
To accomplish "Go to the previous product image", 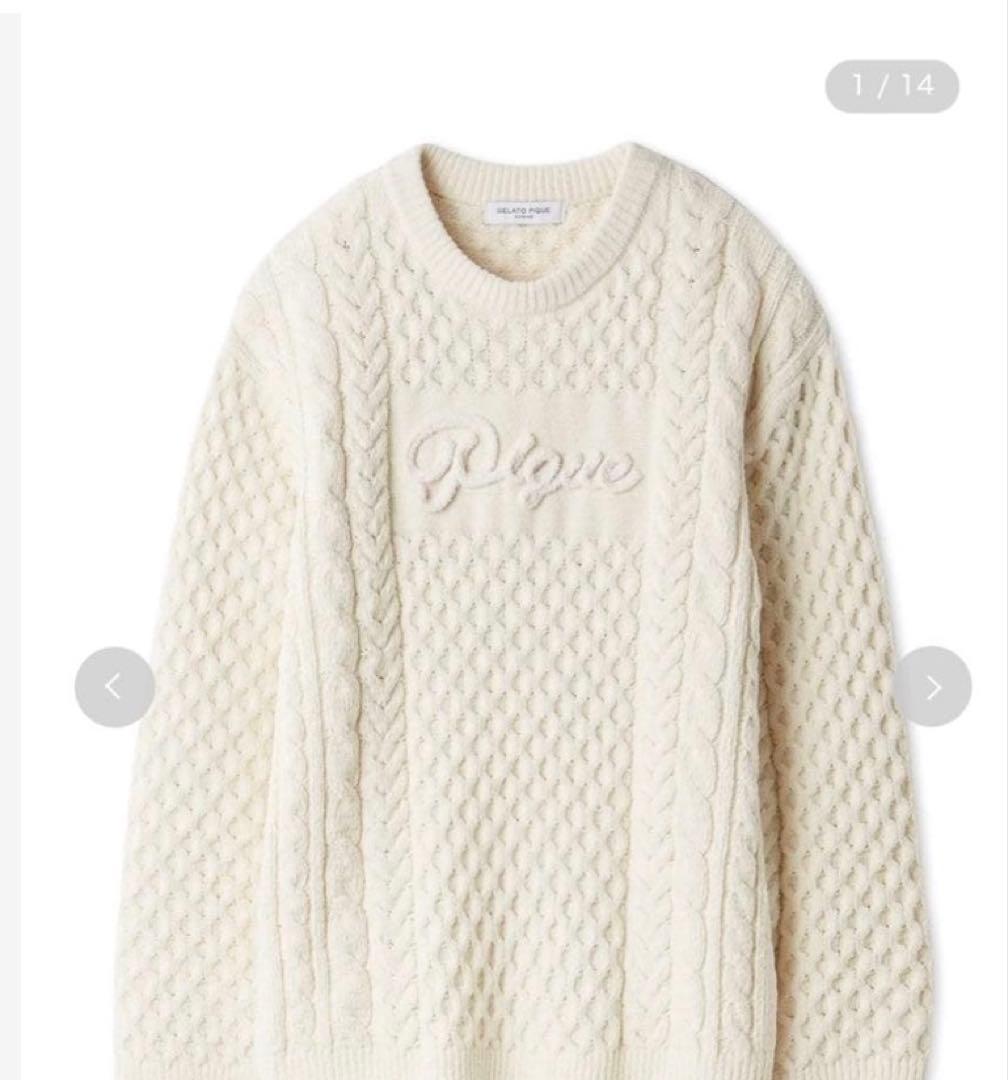I will (x=114, y=687).
